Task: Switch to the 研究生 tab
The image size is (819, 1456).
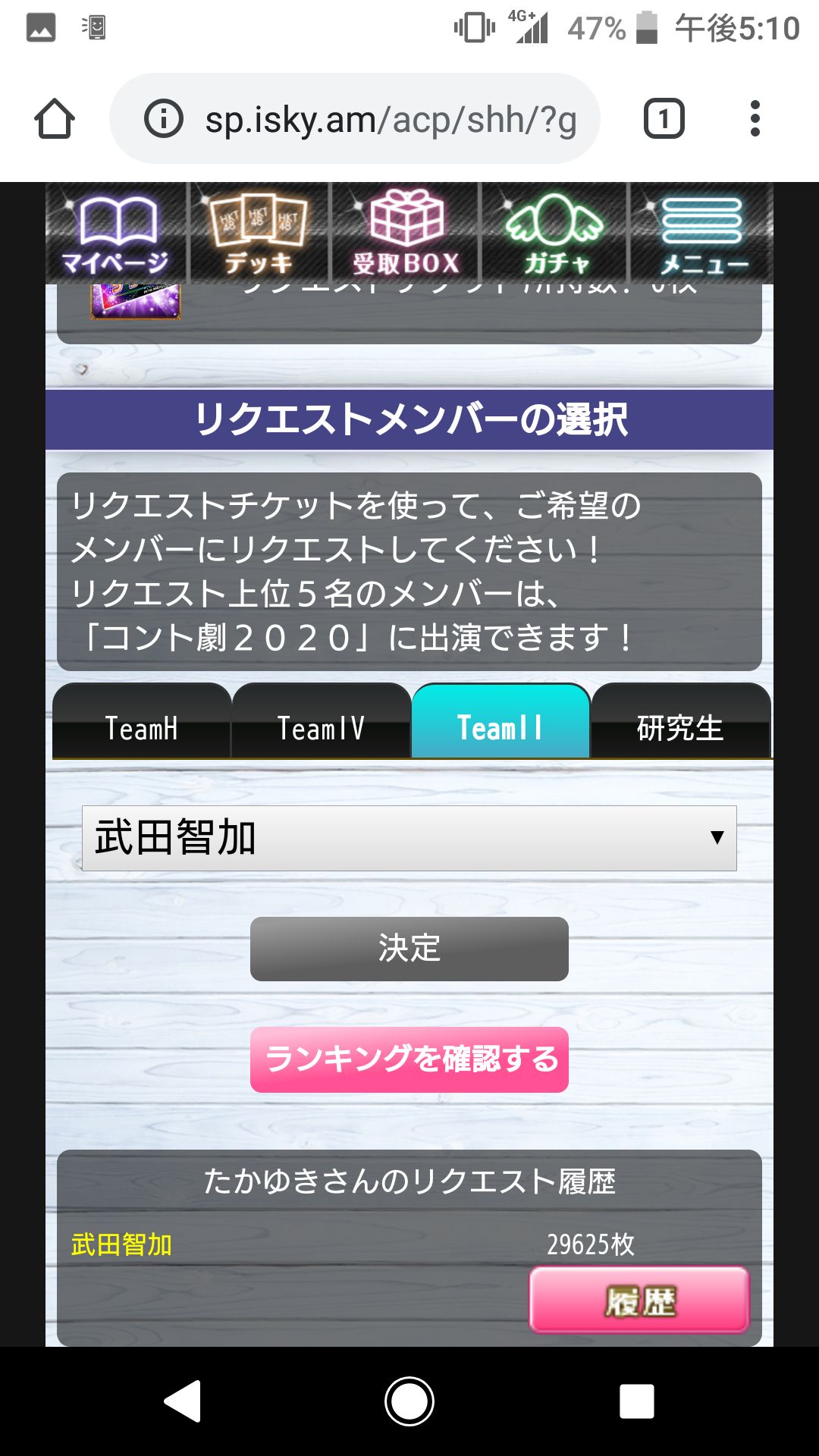Action: [680, 728]
